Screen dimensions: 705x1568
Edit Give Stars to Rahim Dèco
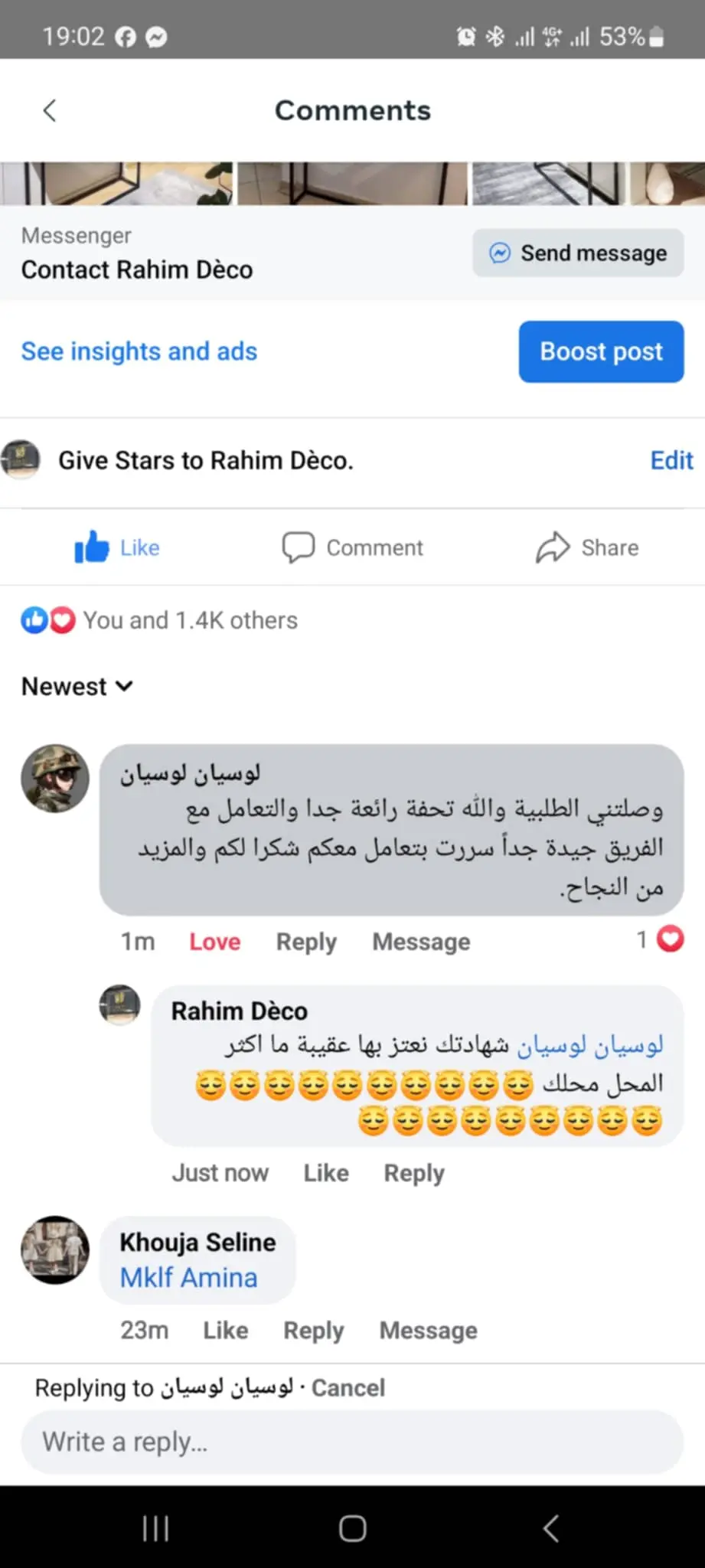pos(671,460)
